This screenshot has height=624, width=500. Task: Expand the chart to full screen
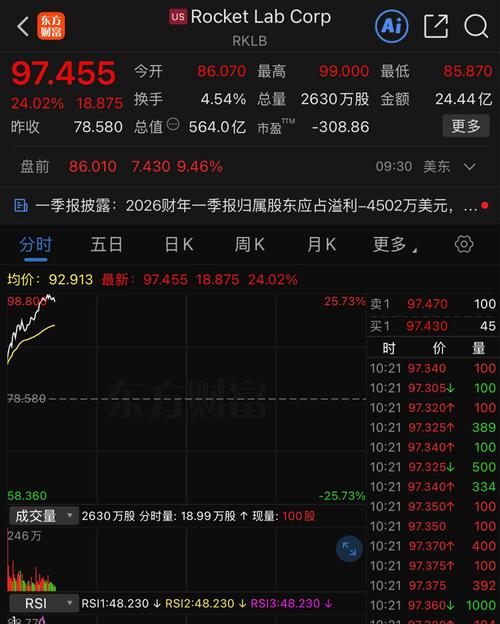(x=349, y=549)
